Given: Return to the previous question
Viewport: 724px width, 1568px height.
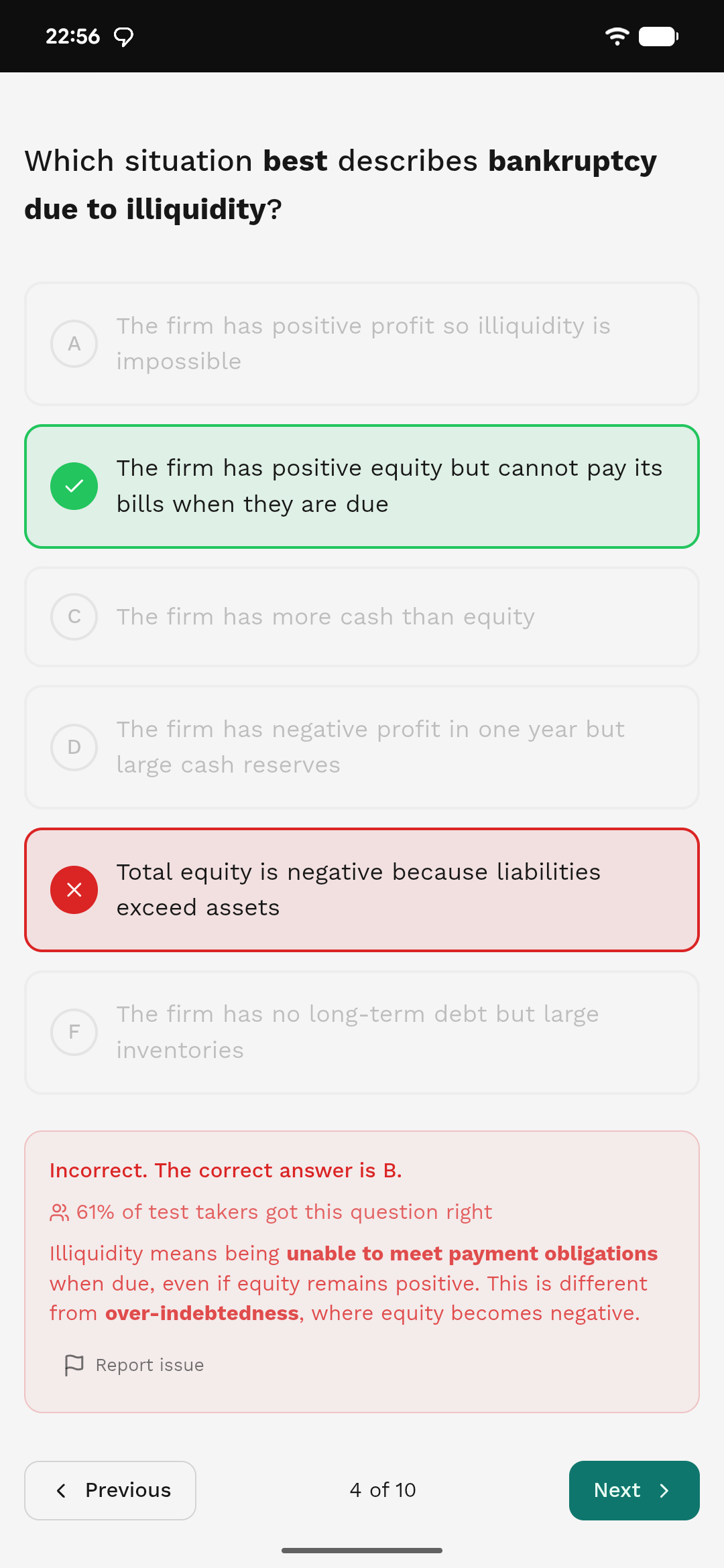Looking at the screenshot, I should click(111, 1490).
